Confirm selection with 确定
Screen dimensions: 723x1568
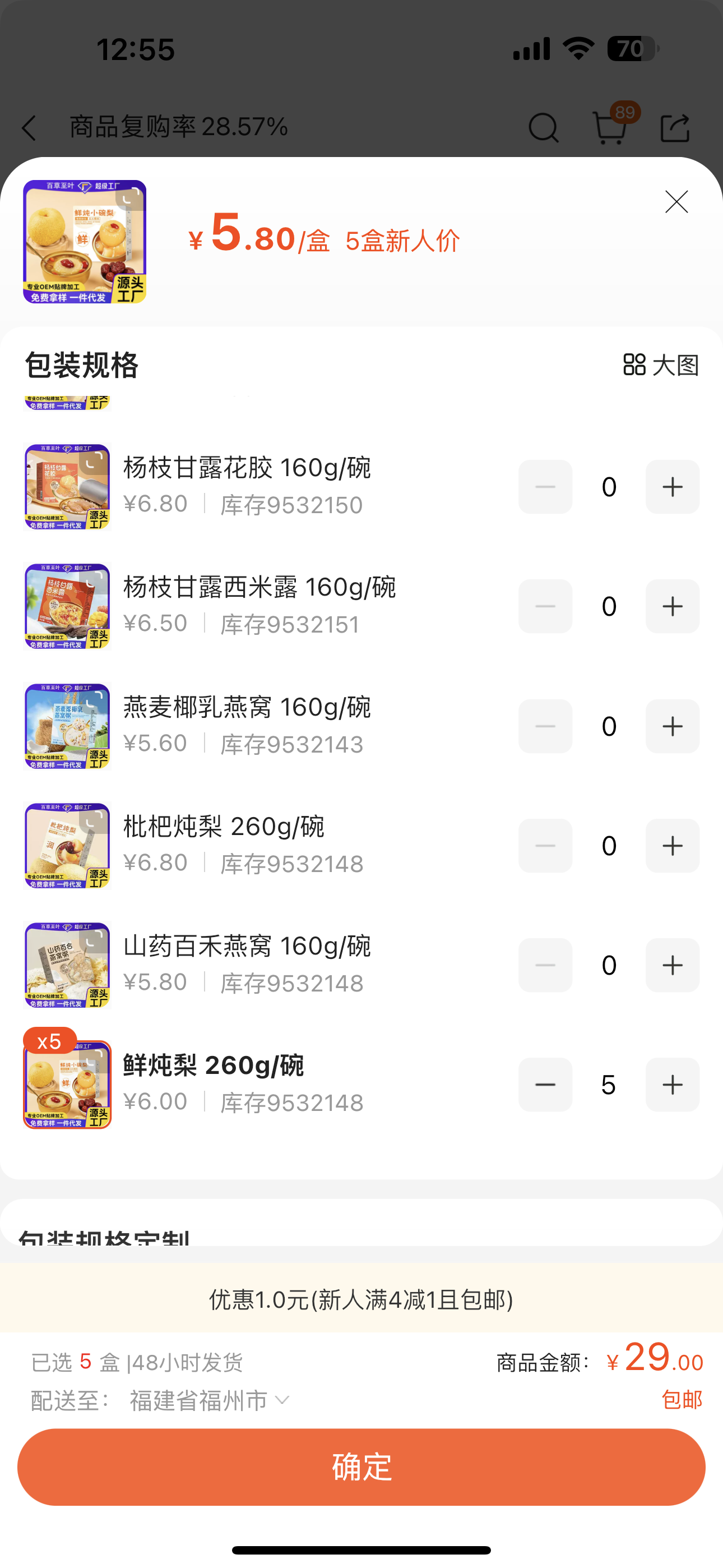coord(361,1467)
